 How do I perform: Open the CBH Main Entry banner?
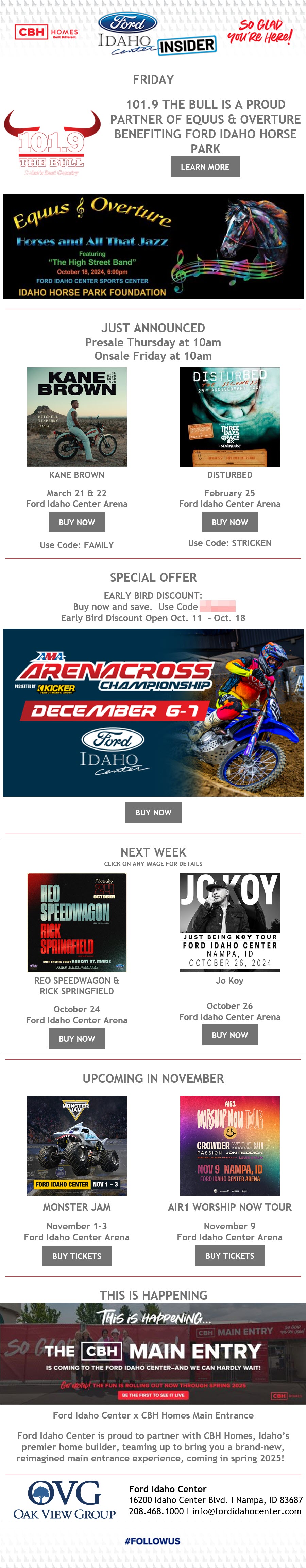(x=153, y=1353)
